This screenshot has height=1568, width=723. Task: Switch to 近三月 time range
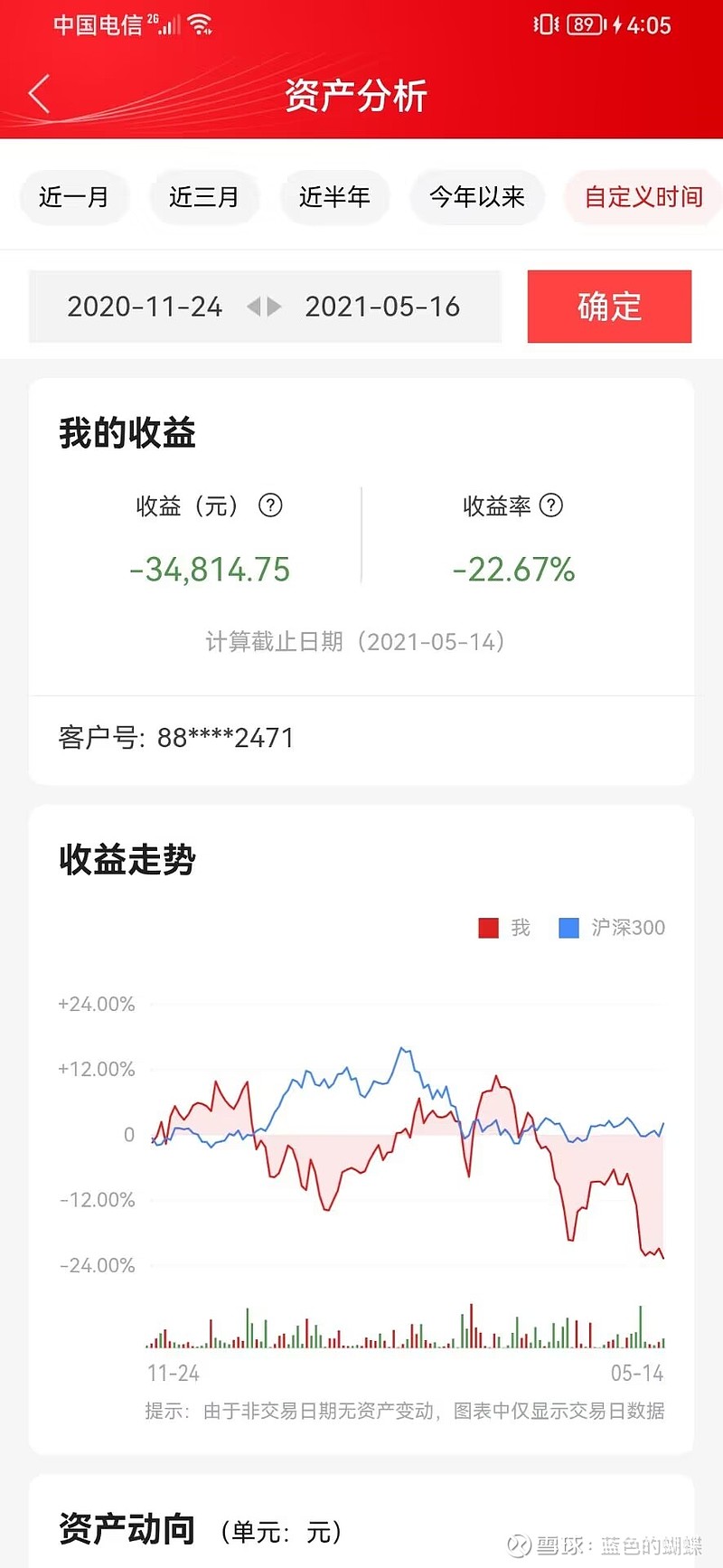[x=204, y=197]
